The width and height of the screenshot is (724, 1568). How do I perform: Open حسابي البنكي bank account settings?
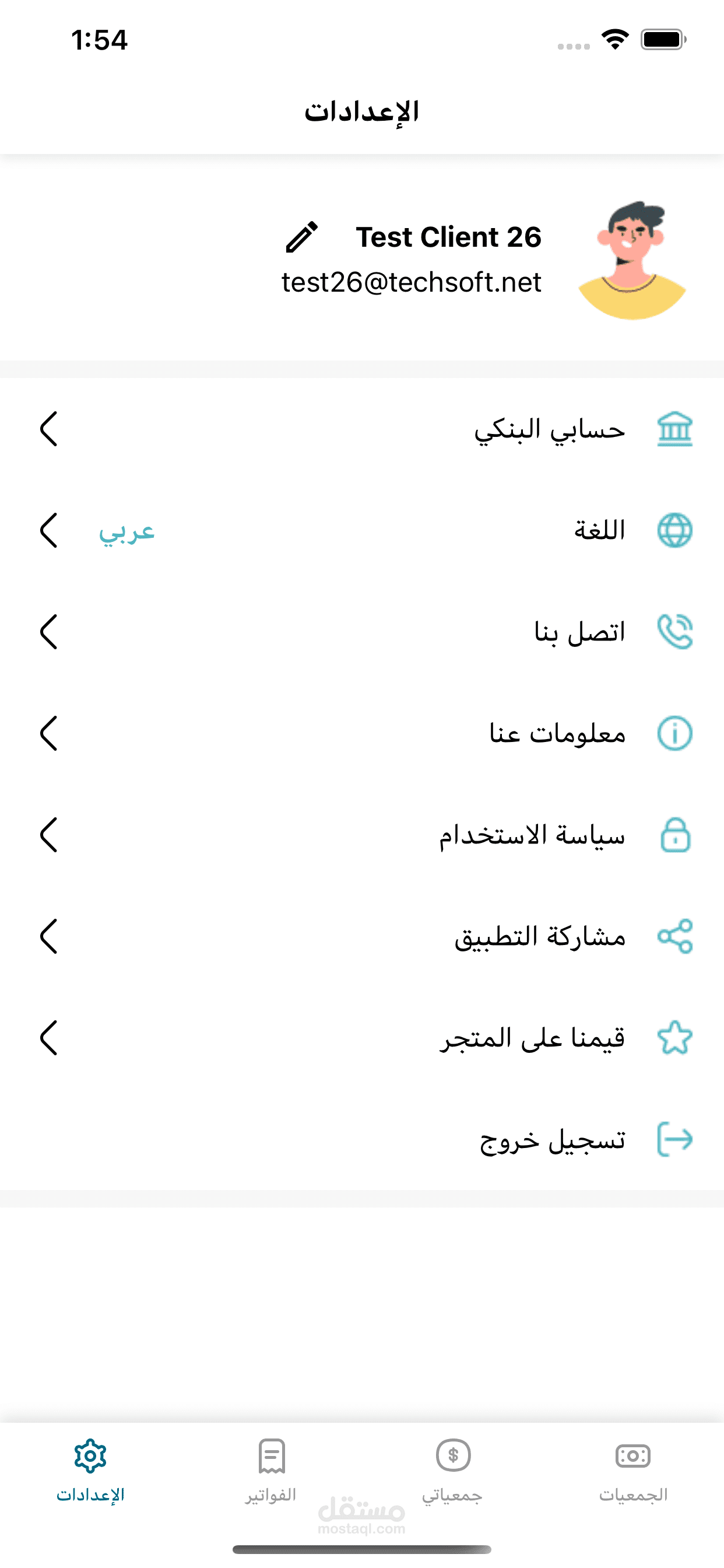549,429
